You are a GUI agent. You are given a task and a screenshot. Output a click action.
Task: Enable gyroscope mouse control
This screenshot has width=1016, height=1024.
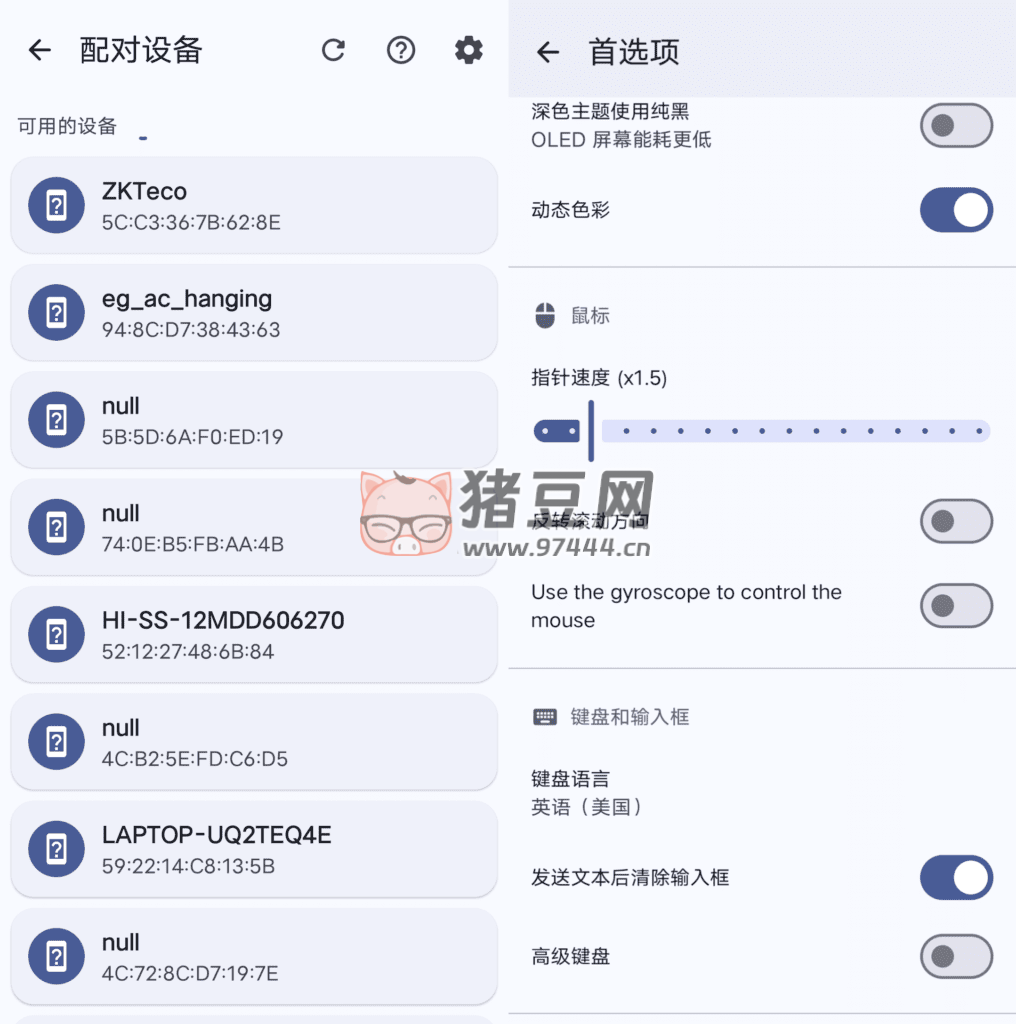955,606
